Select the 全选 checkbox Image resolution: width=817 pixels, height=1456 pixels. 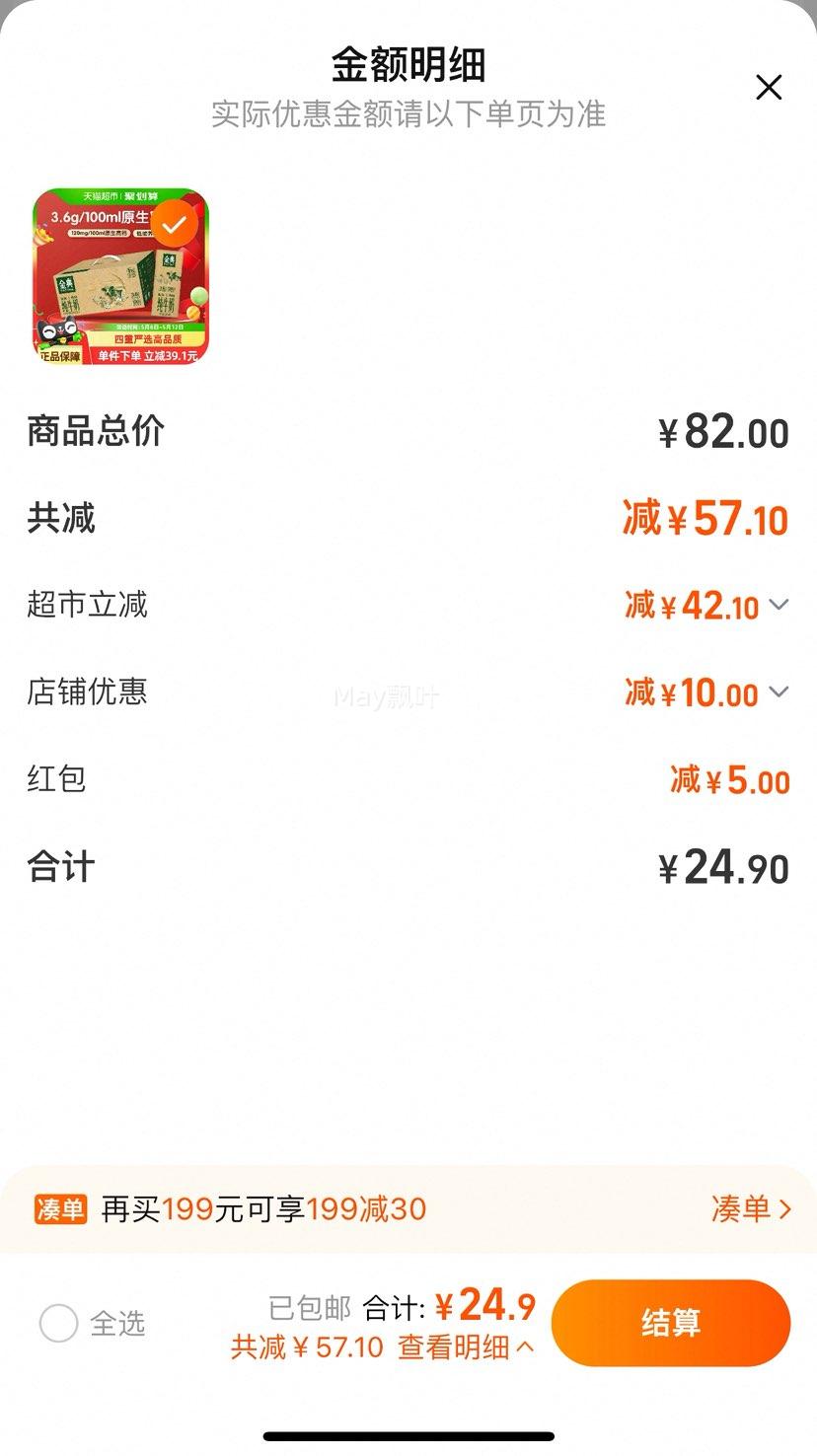[x=58, y=1323]
